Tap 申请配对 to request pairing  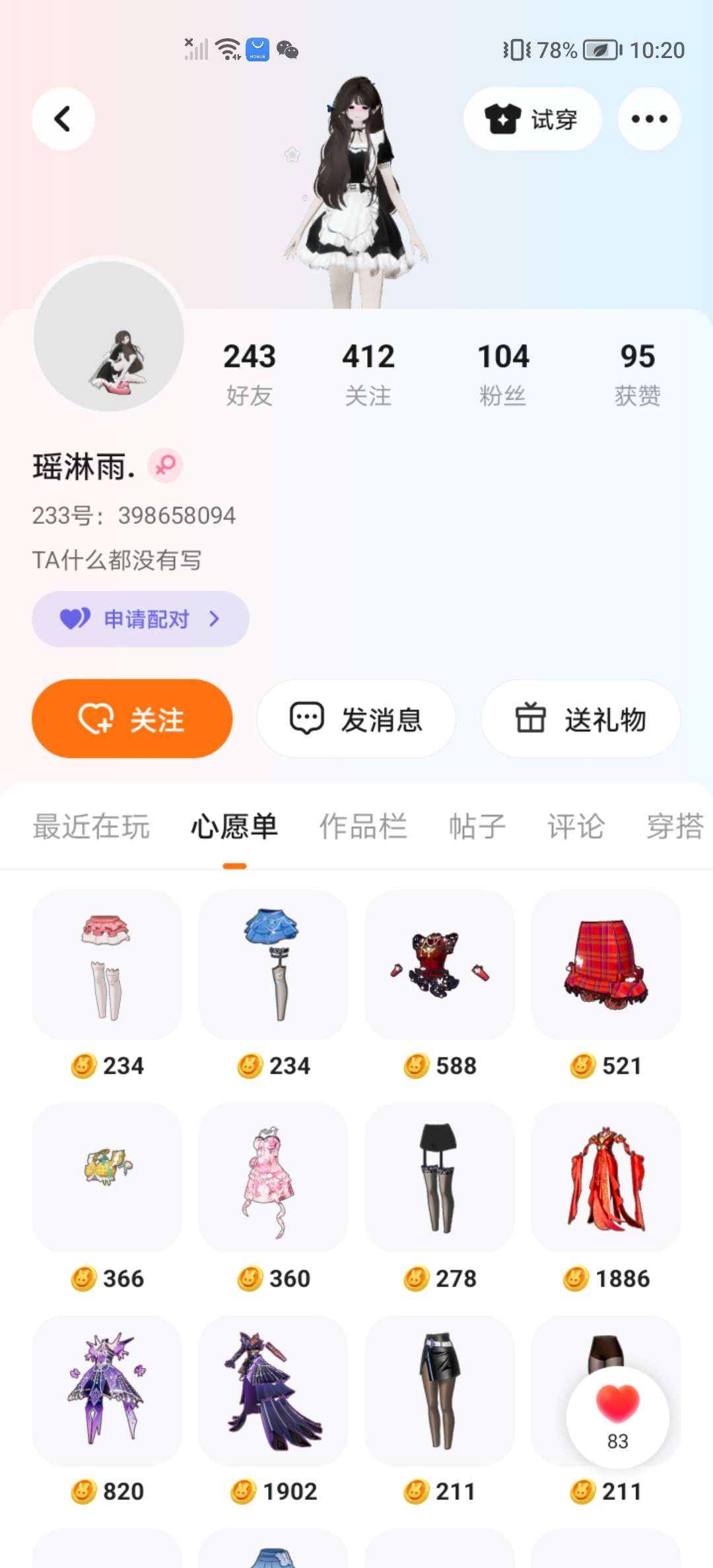(140, 619)
